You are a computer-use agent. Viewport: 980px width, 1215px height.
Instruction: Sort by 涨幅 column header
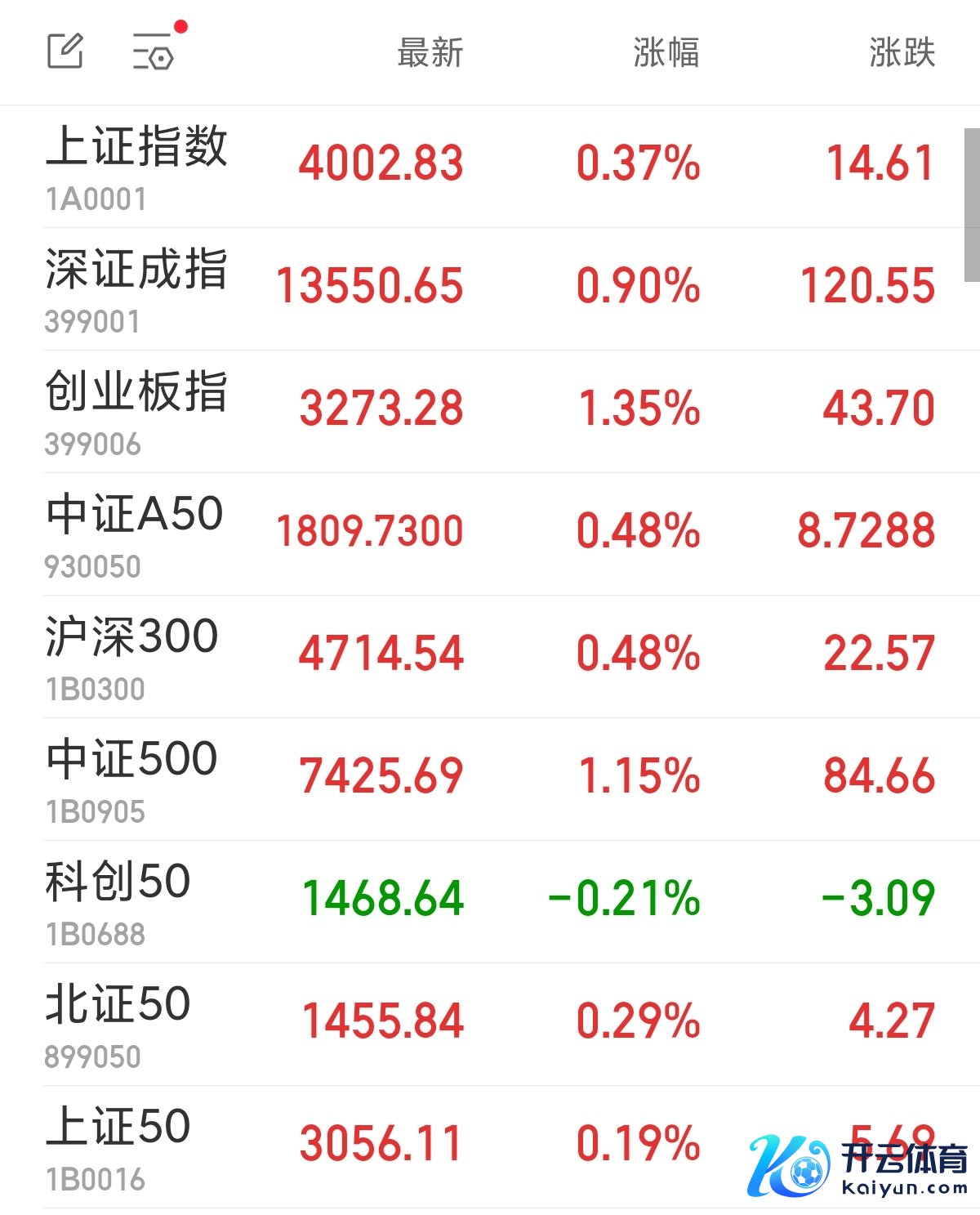(666, 53)
